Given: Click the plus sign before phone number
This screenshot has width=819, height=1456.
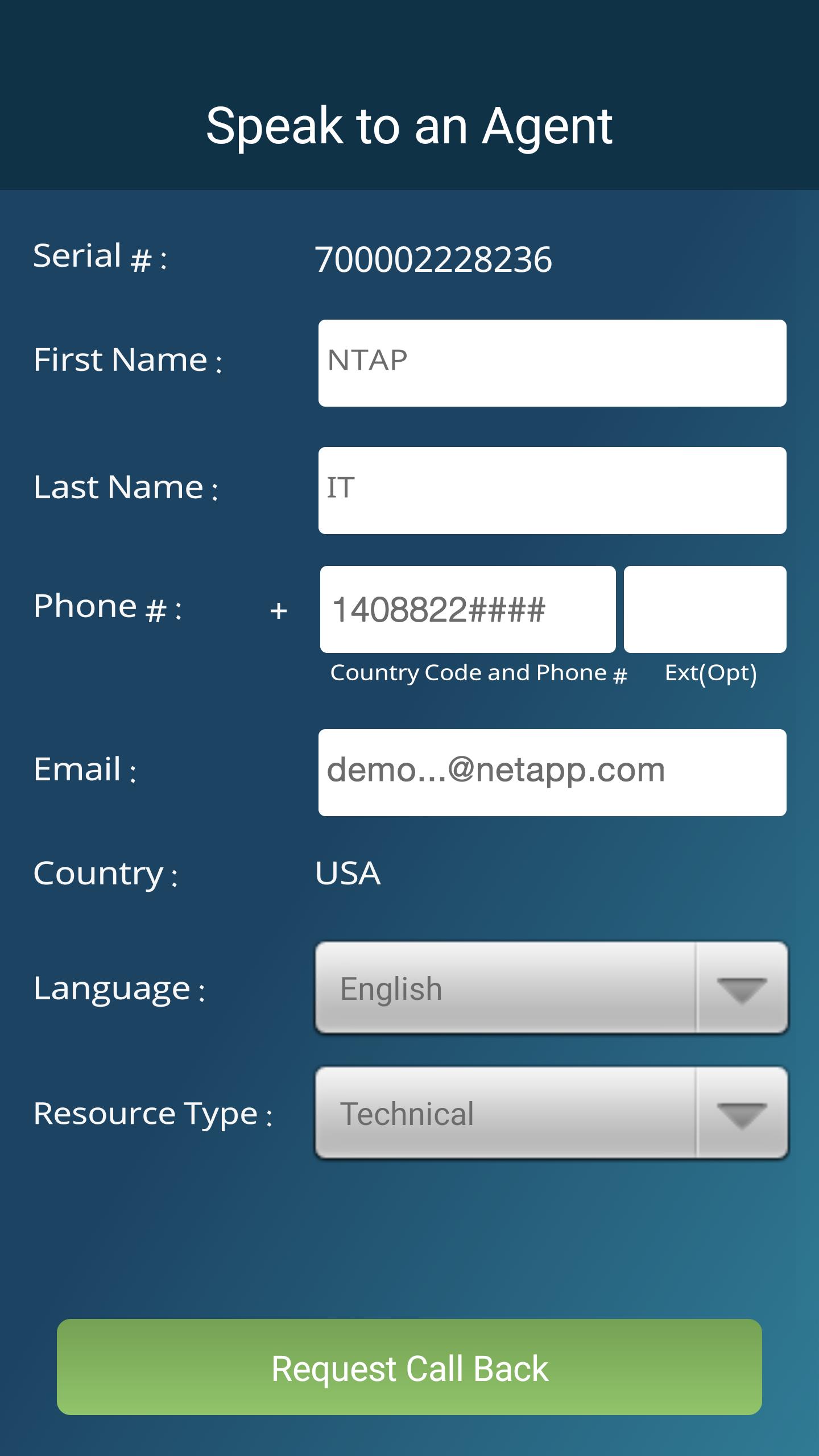Looking at the screenshot, I should tap(277, 609).
